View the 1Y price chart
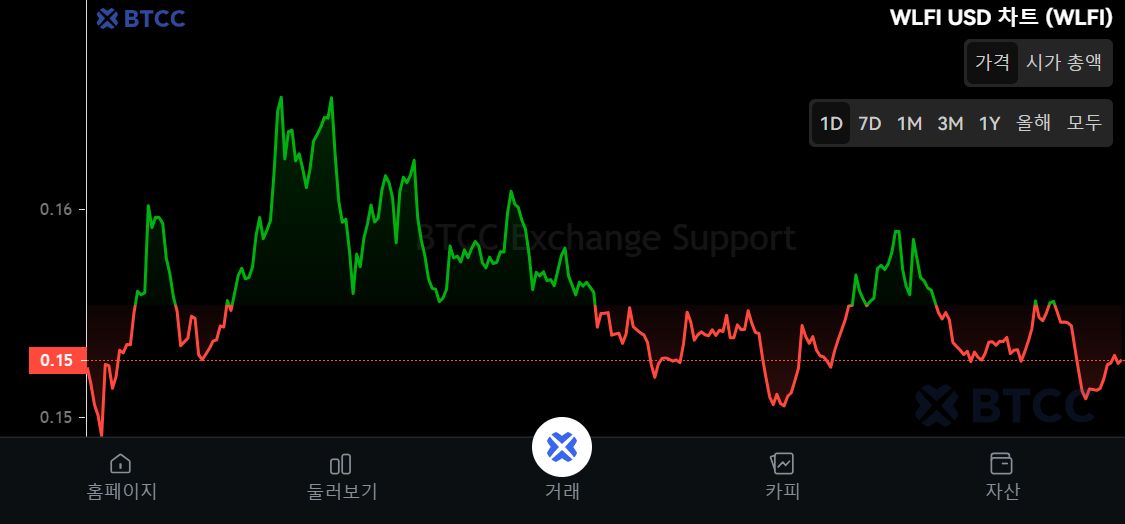1125x524 pixels. 989,124
